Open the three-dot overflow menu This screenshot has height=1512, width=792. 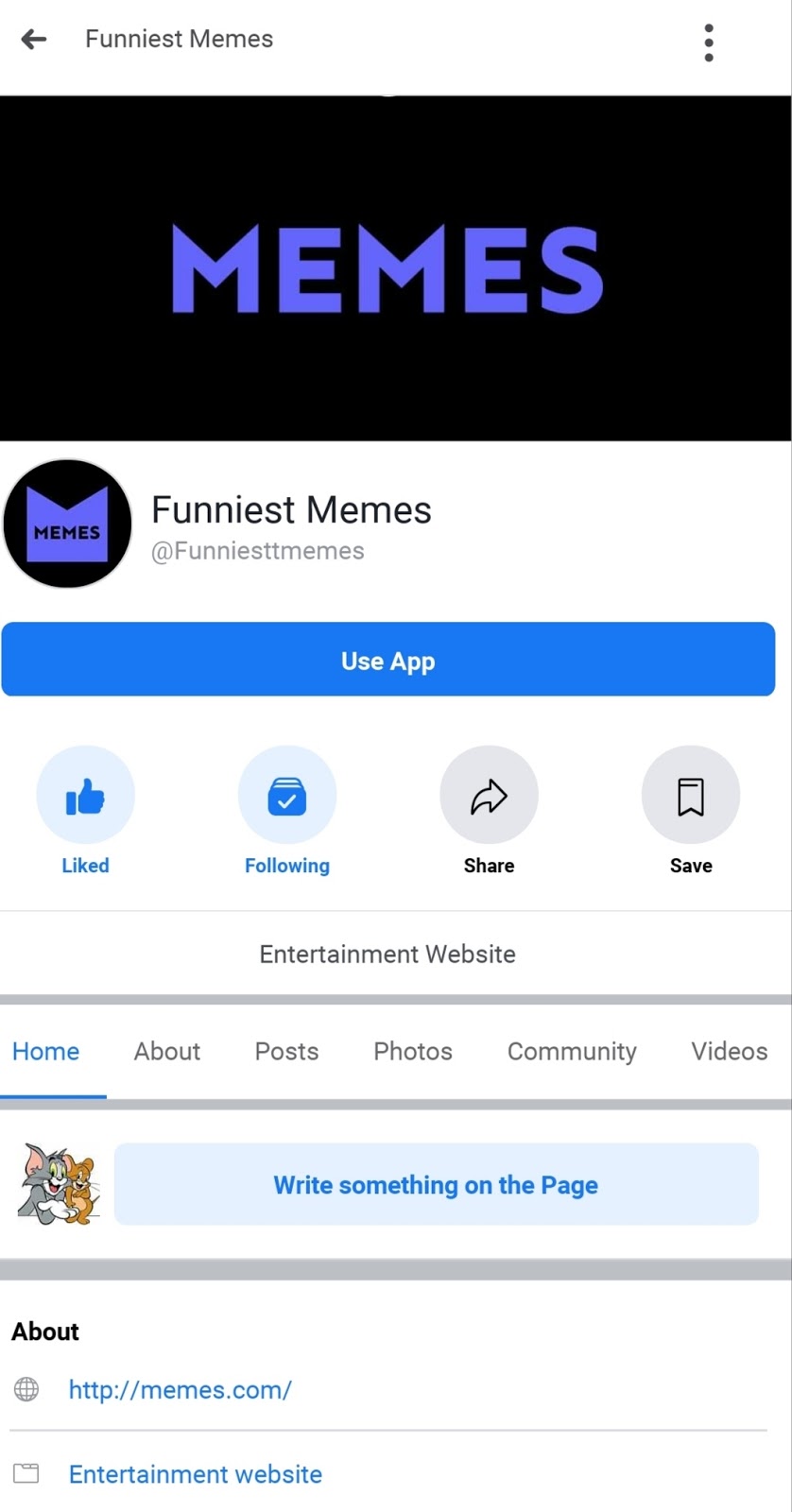pyautogui.click(x=709, y=43)
